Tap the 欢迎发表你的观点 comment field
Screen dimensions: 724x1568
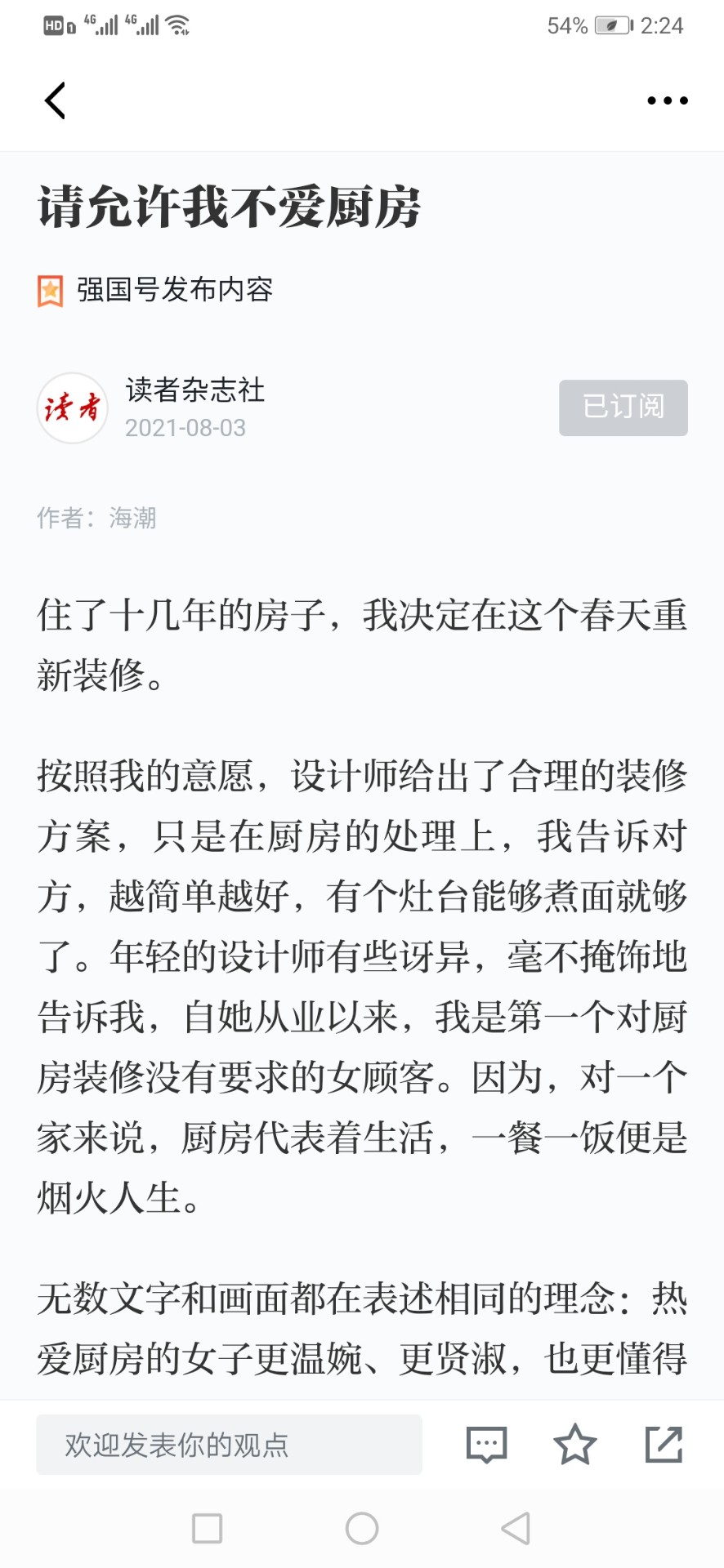pyautogui.click(x=229, y=1444)
